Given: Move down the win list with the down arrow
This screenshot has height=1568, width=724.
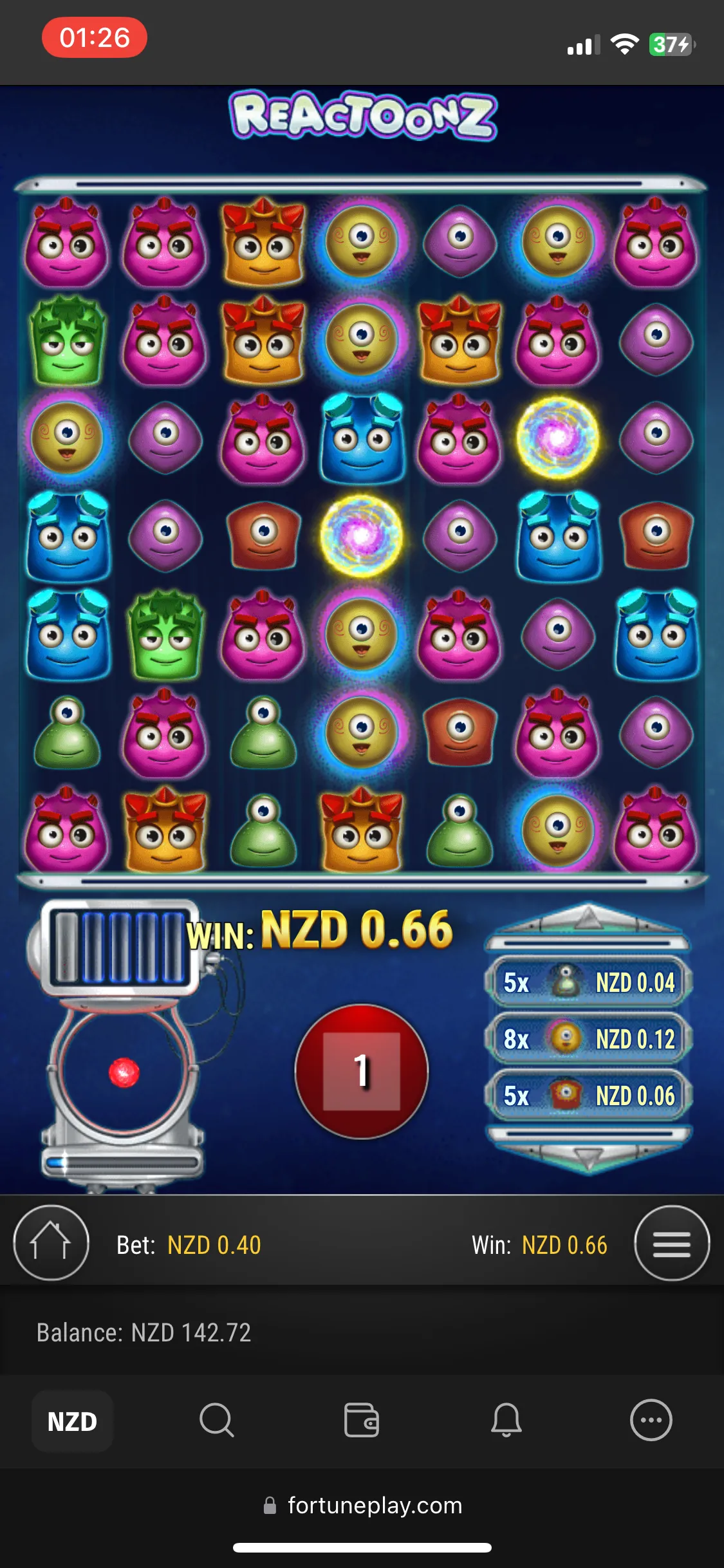Looking at the screenshot, I should [x=588, y=1158].
